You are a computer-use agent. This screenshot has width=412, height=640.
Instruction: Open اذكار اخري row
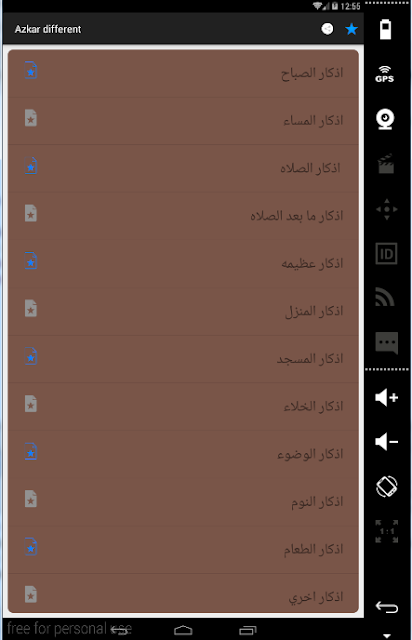point(183,594)
